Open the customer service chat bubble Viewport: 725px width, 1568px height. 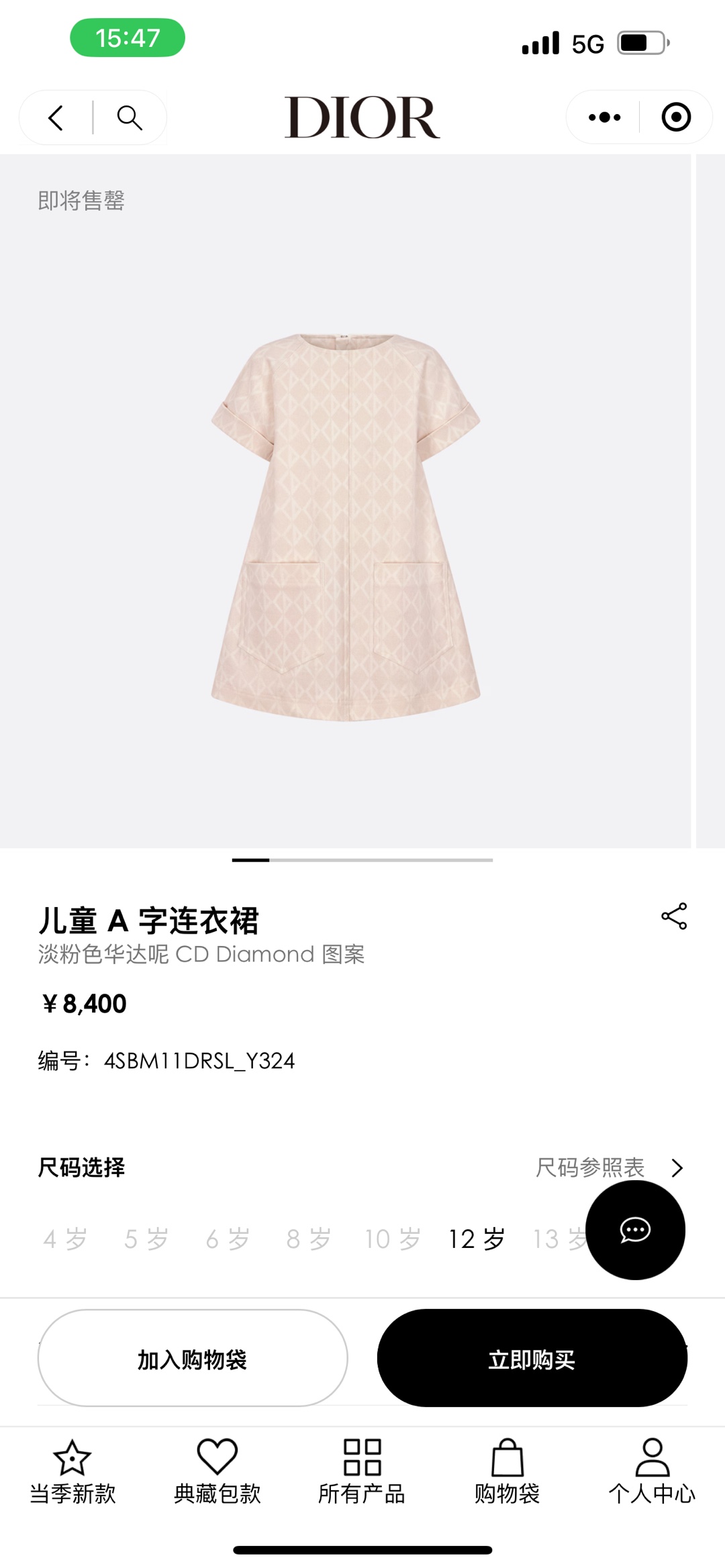point(635,1230)
